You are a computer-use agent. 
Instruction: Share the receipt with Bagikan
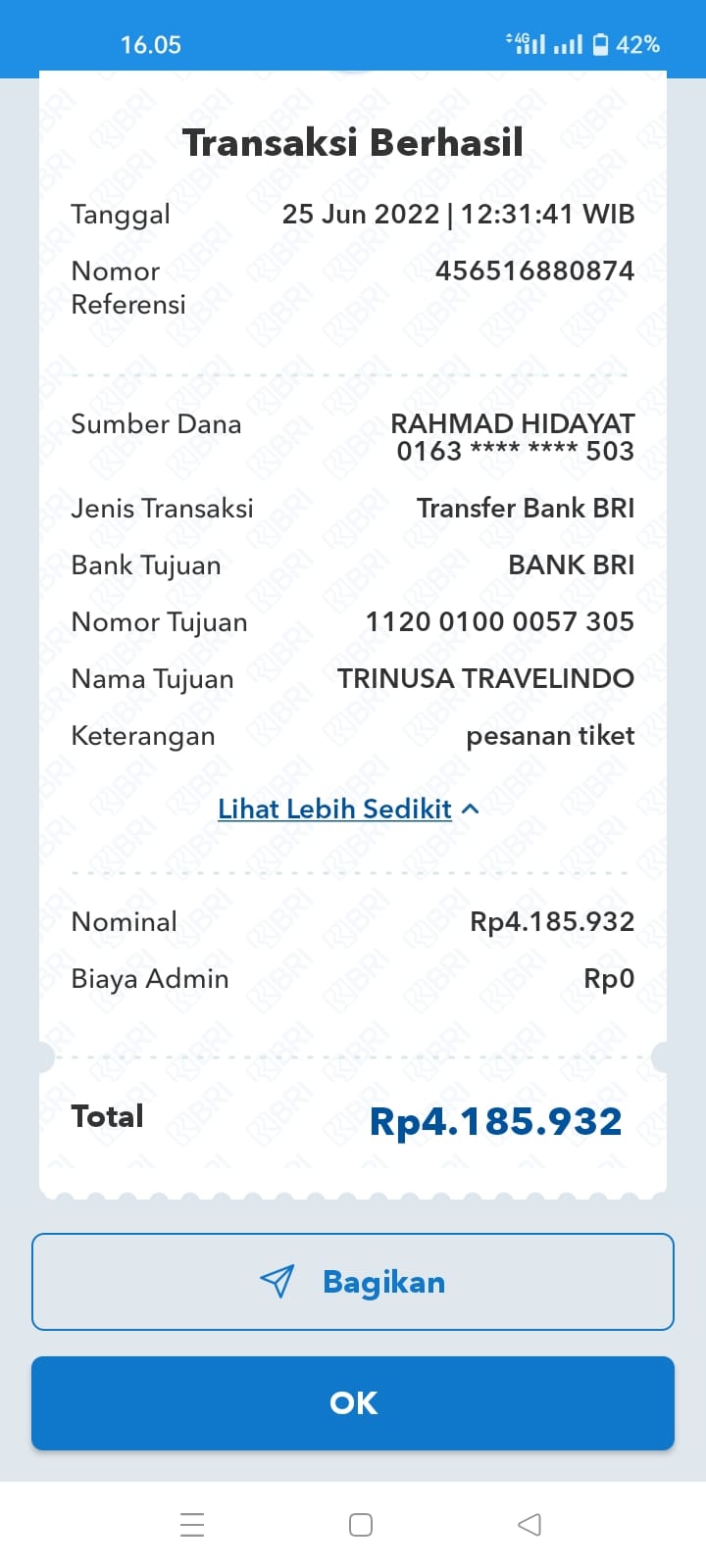[x=353, y=1282]
